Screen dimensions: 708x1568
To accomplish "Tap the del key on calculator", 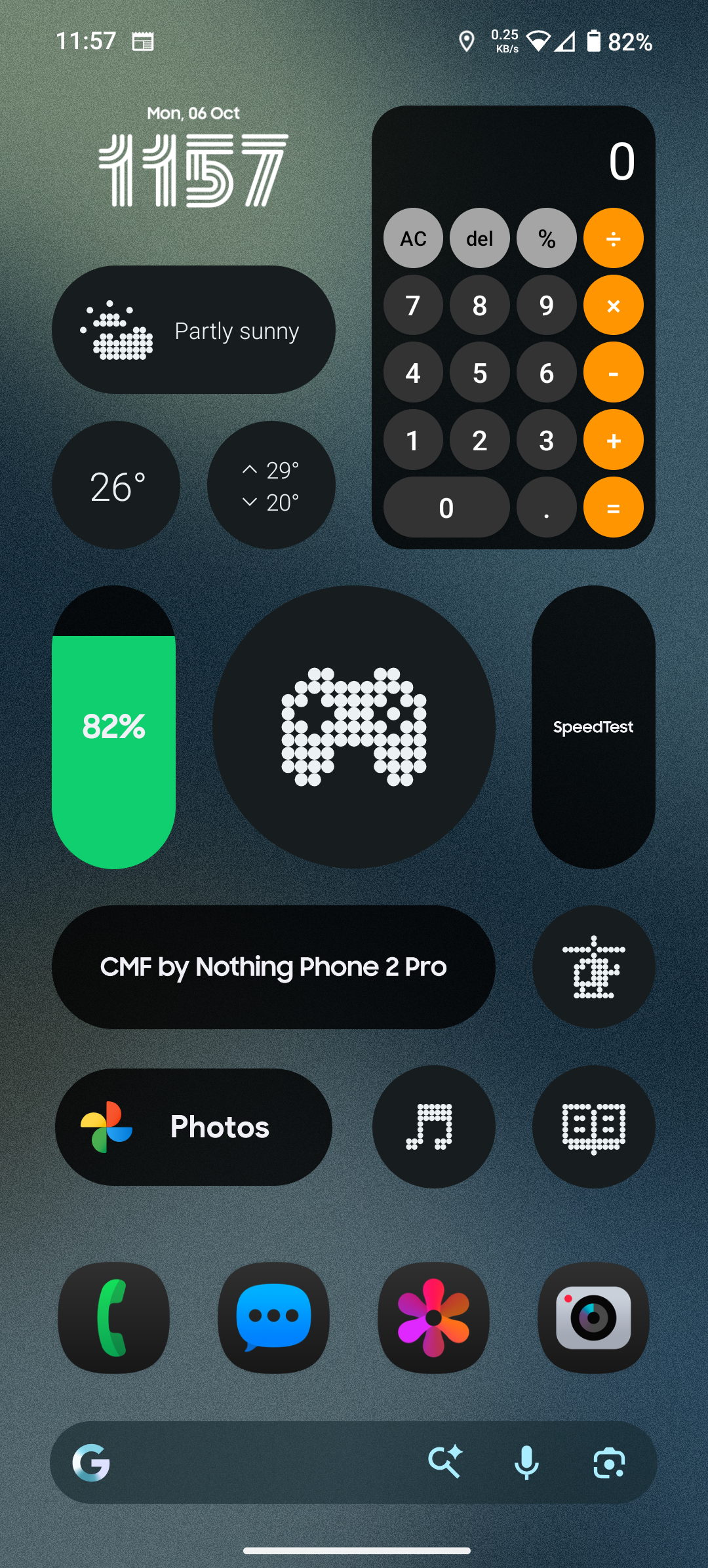I will click(480, 239).
